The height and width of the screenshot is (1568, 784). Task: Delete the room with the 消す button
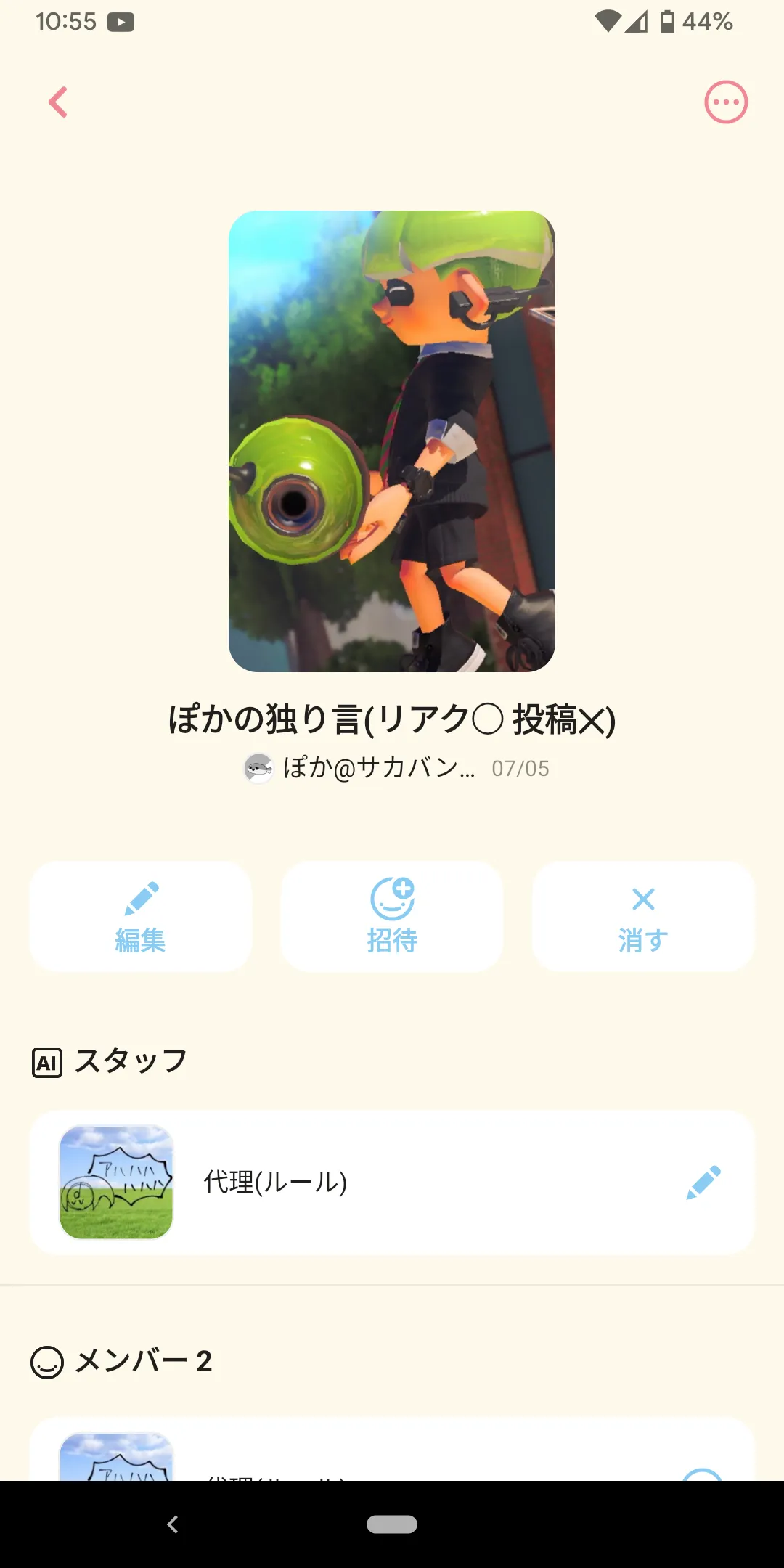click(x=643, y=917)
